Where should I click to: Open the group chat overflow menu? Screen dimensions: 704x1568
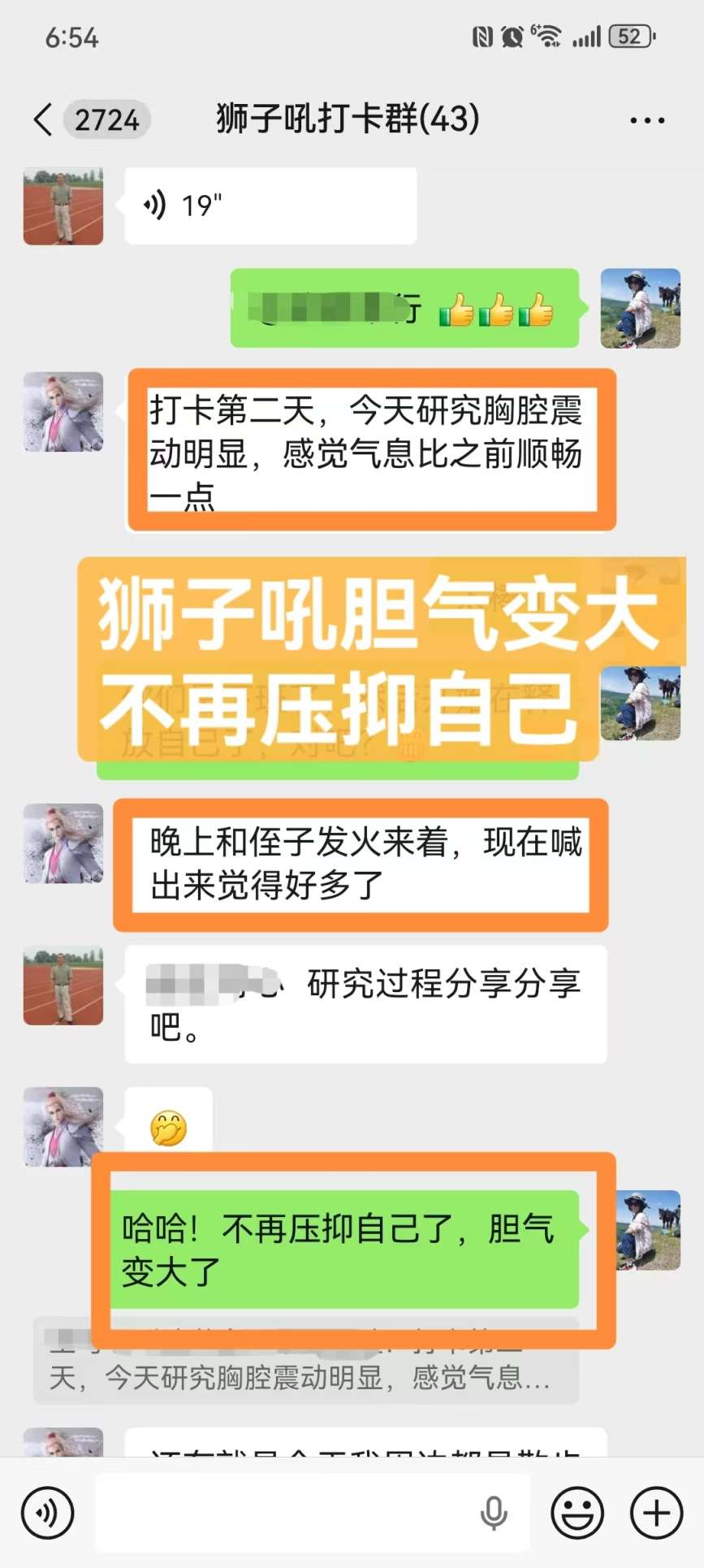pyautogui.click(x=647, y=120)
